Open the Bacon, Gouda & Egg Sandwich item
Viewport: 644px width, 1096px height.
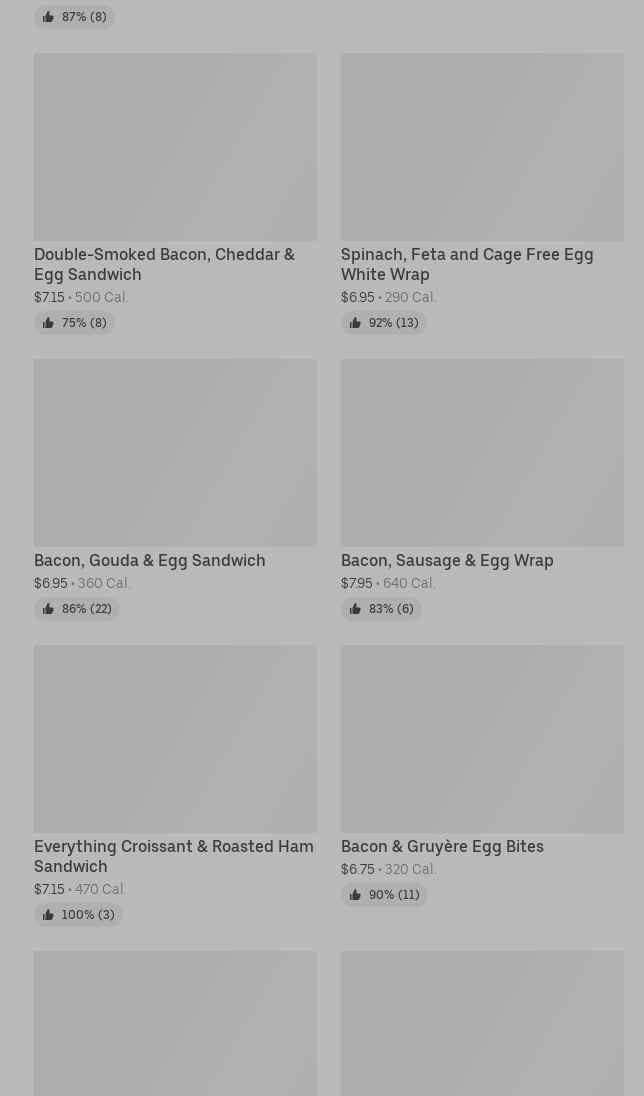click(x=175, y=489)
